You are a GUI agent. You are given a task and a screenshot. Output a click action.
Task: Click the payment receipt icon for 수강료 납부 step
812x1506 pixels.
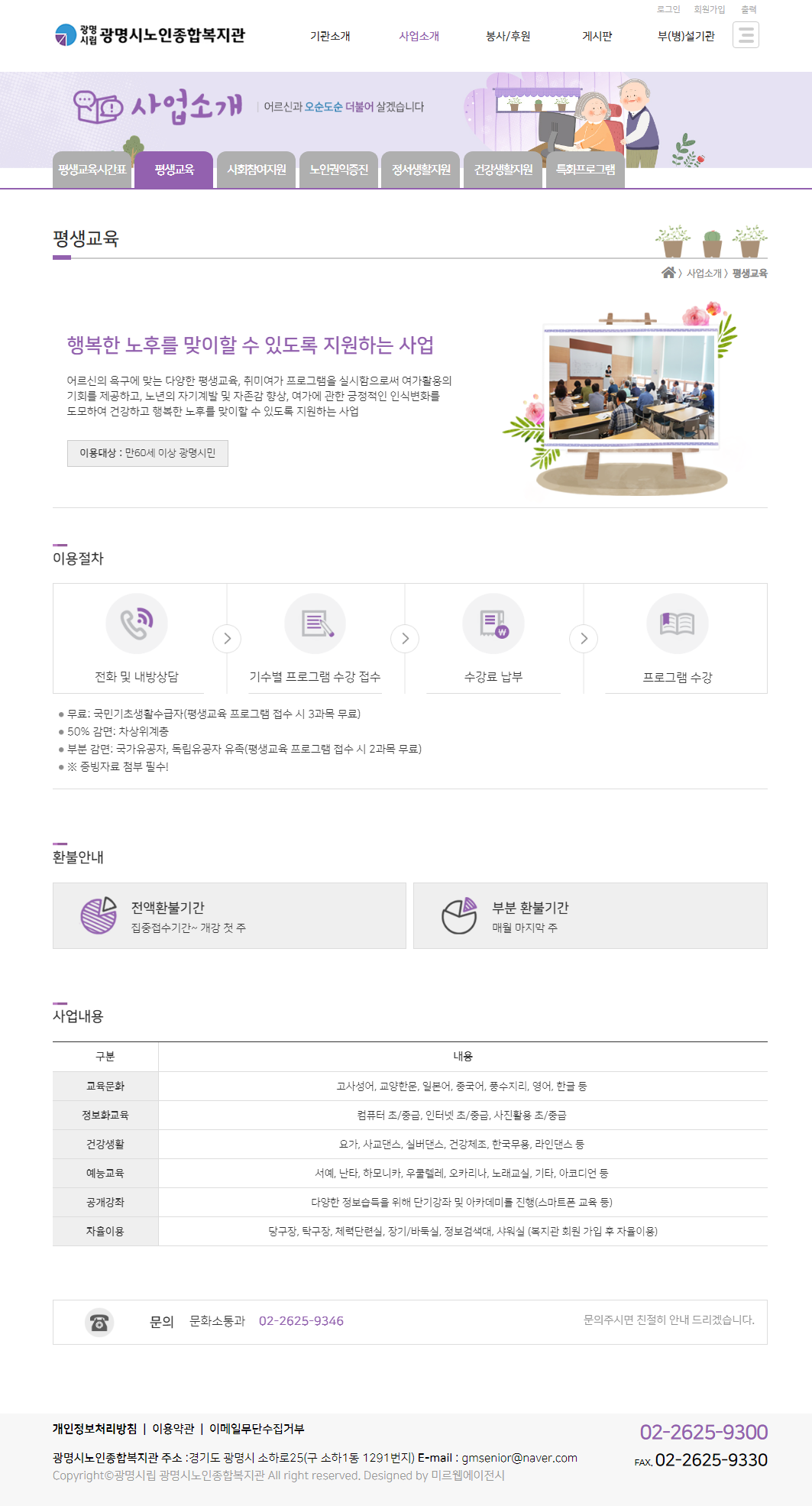point(493,623)
